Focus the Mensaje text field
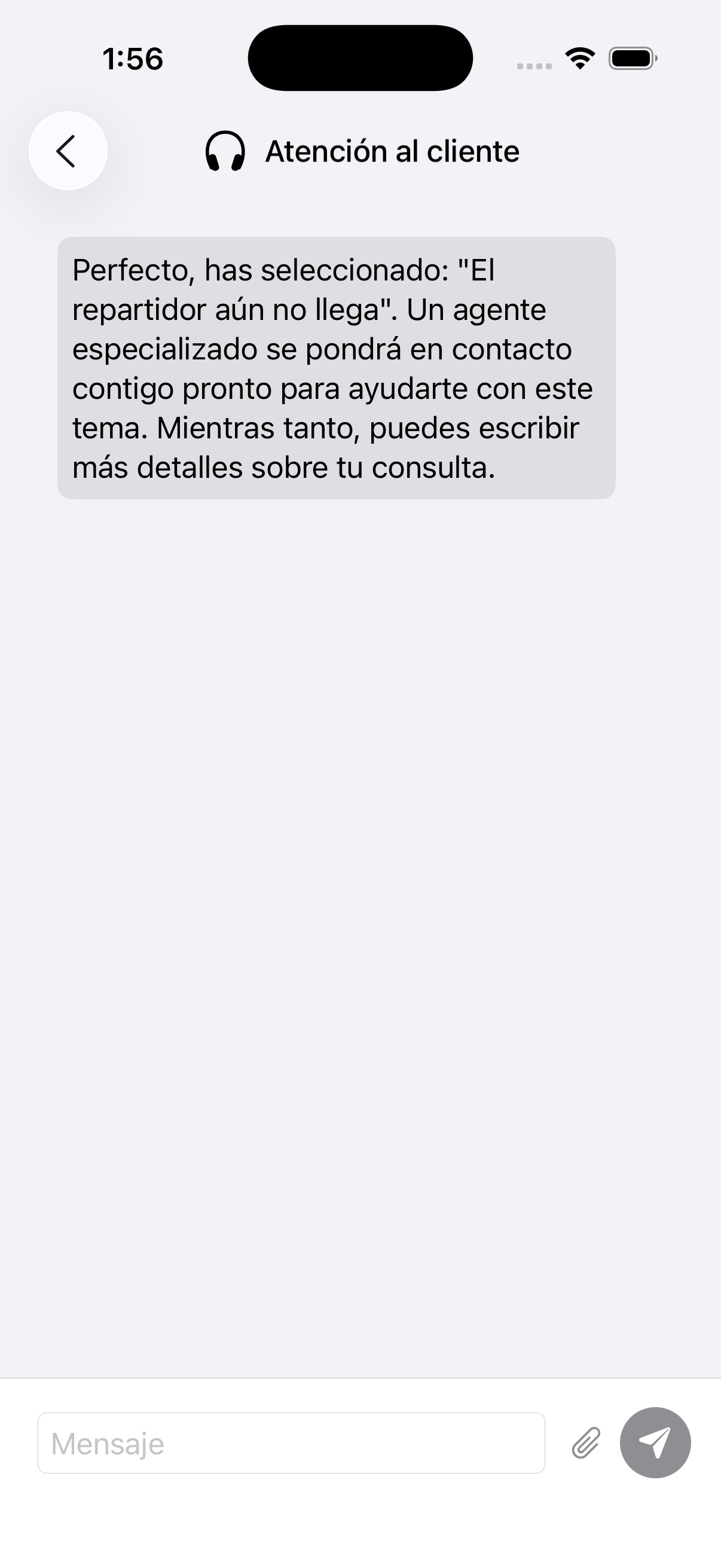This screenshot has width=721, height=1568. click(291, 1443)
